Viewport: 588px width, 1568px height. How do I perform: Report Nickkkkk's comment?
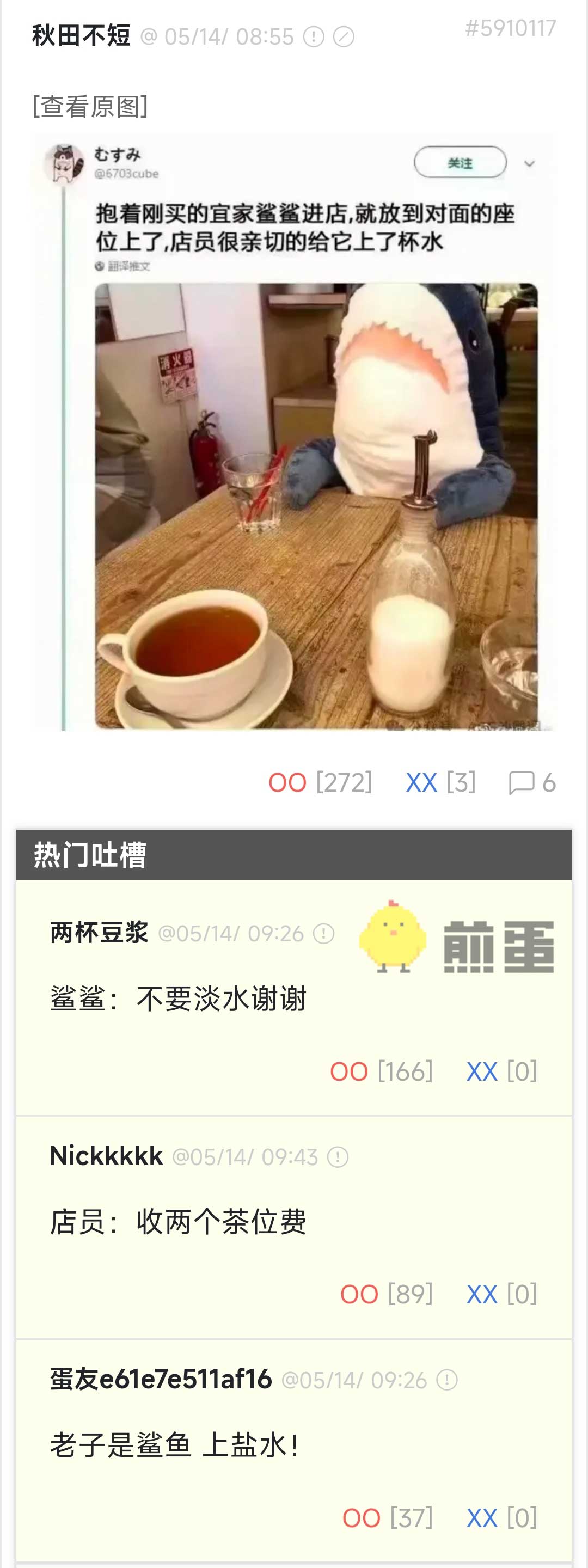pyautogui.click(x=338, y=1157)
